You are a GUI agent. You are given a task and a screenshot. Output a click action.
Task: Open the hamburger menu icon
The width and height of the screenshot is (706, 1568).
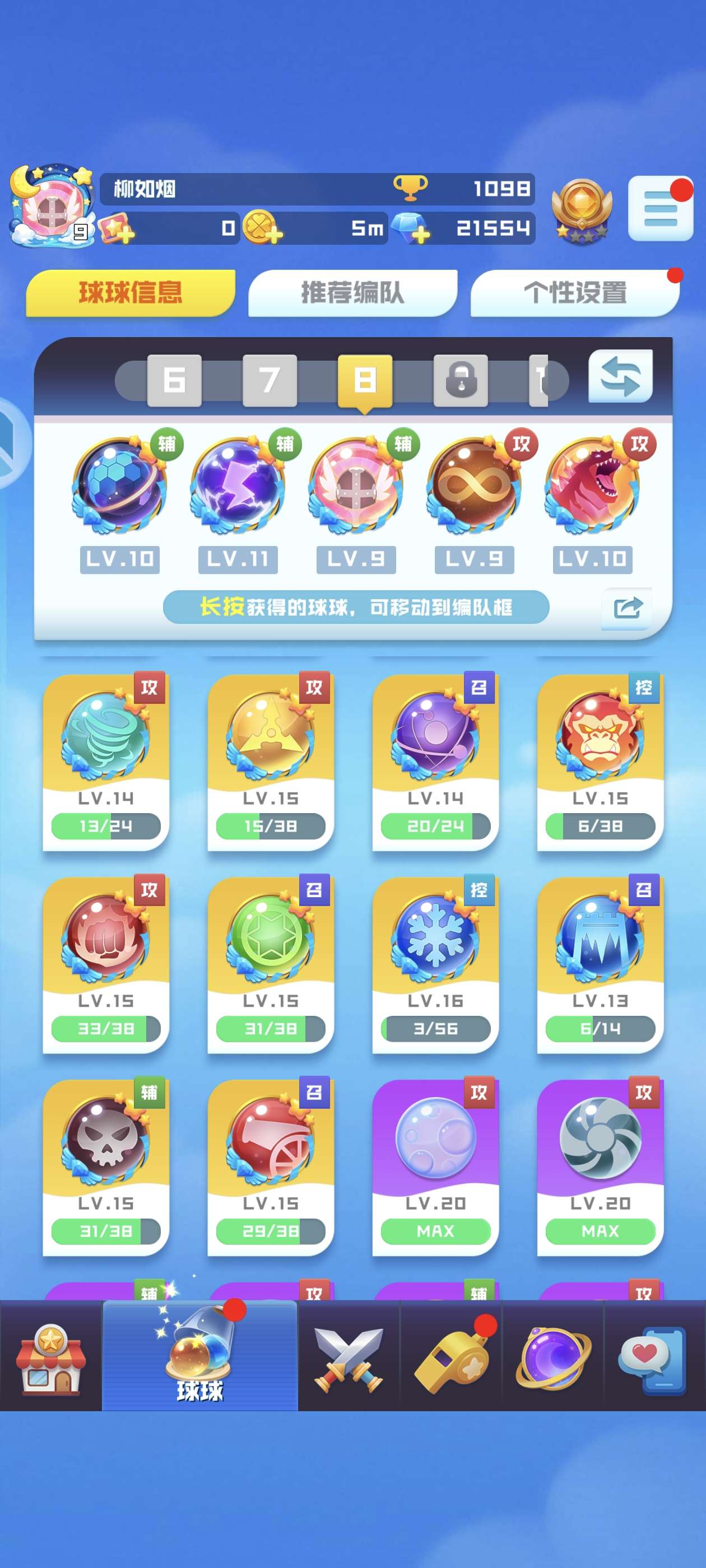[x=660, y=209]
